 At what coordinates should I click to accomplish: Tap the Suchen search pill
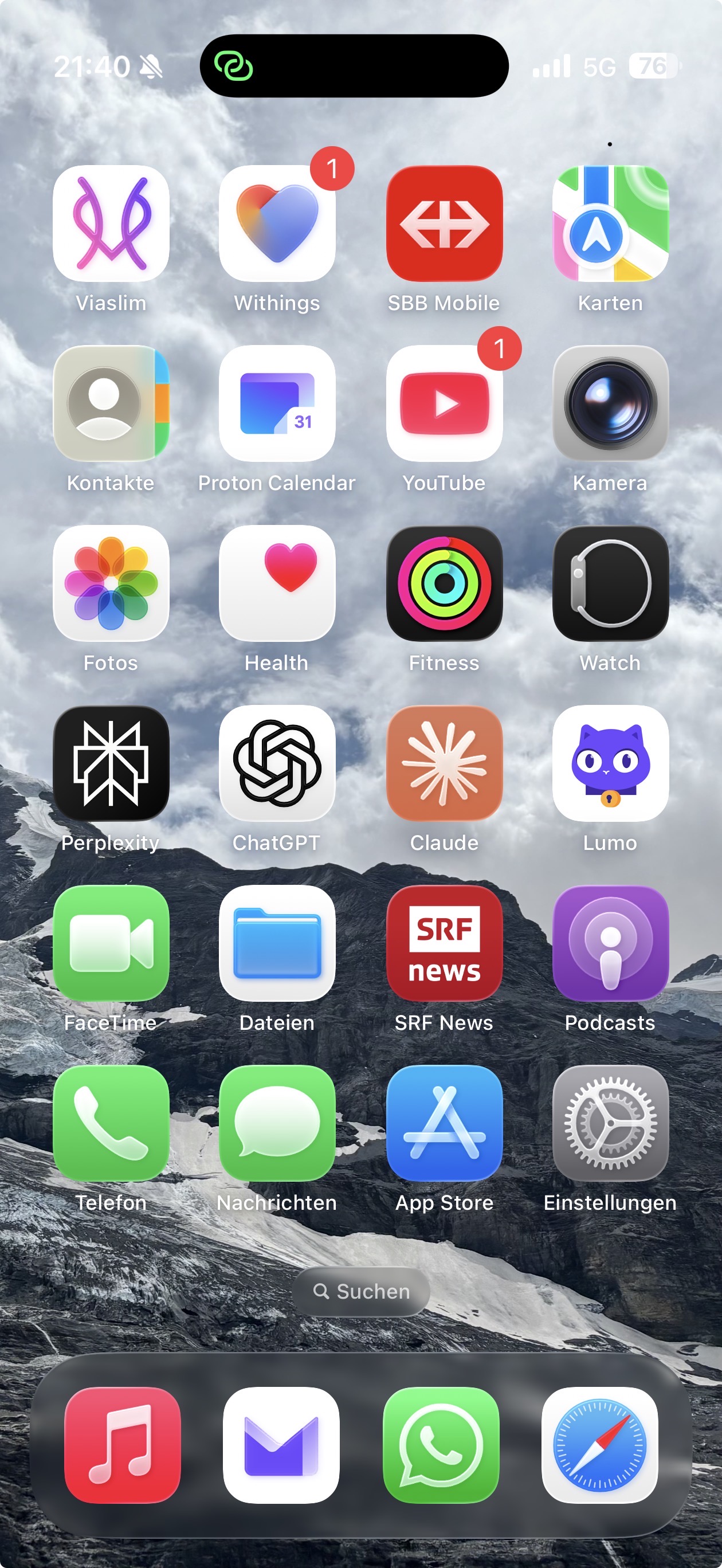tap(361, 1291)
